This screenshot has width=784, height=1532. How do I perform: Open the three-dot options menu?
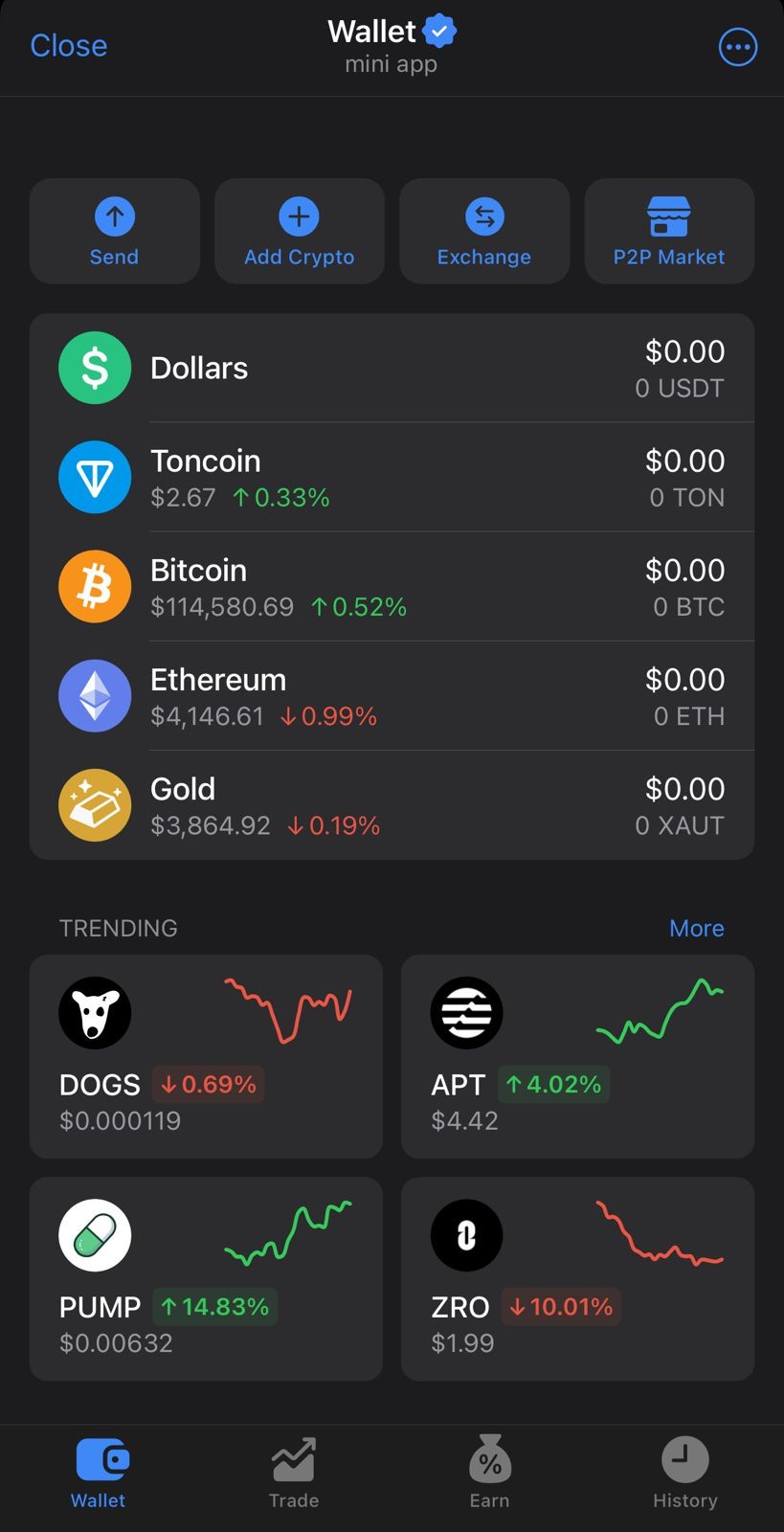coord(737,46)
